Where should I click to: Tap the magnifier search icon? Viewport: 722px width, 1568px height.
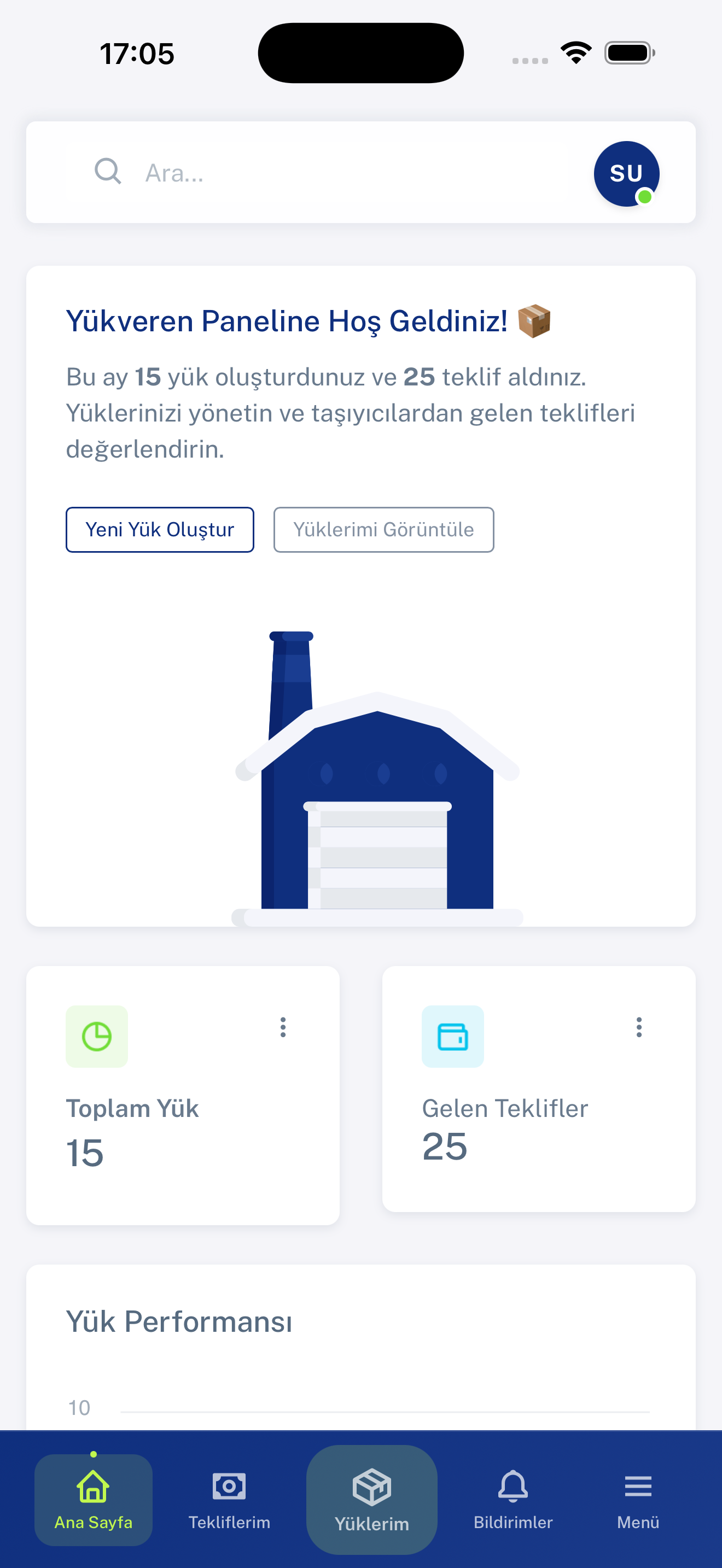(x=108, y=172)
